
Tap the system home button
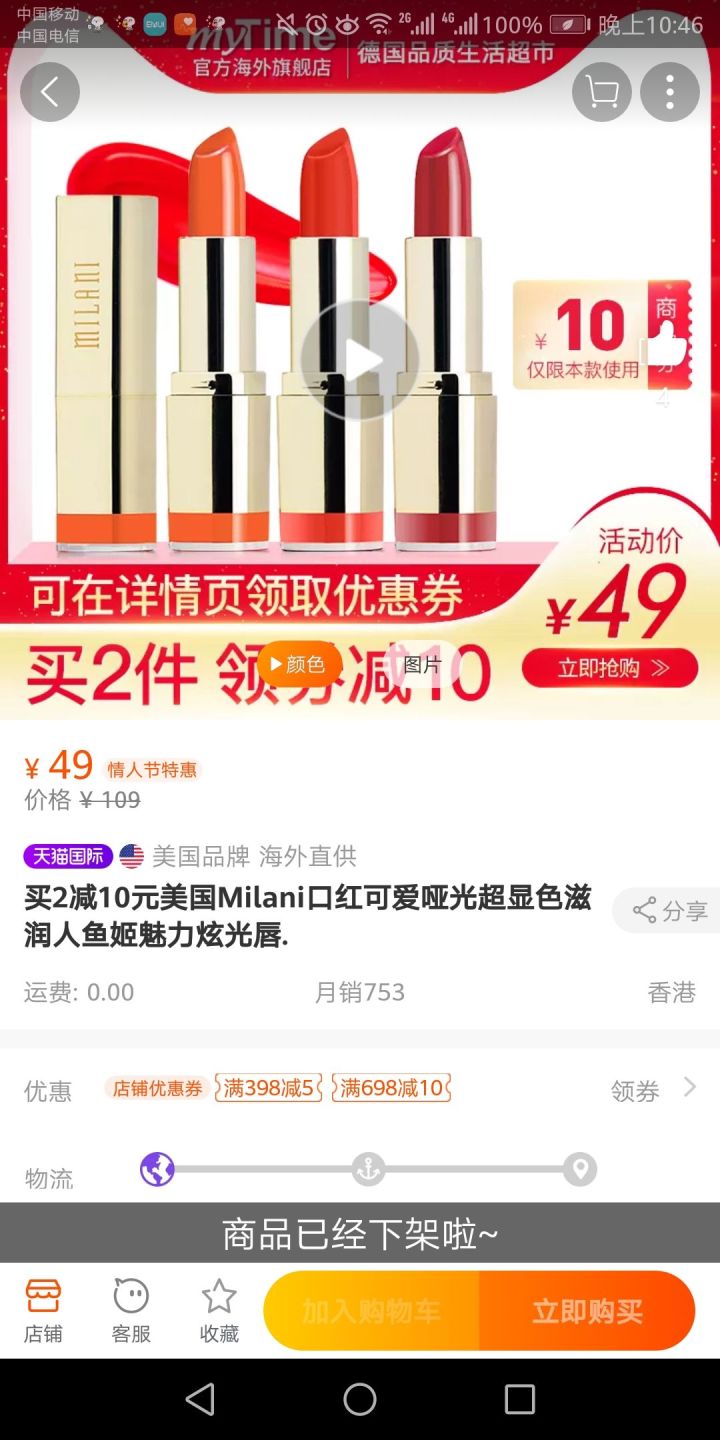[x=360, y=1399]
